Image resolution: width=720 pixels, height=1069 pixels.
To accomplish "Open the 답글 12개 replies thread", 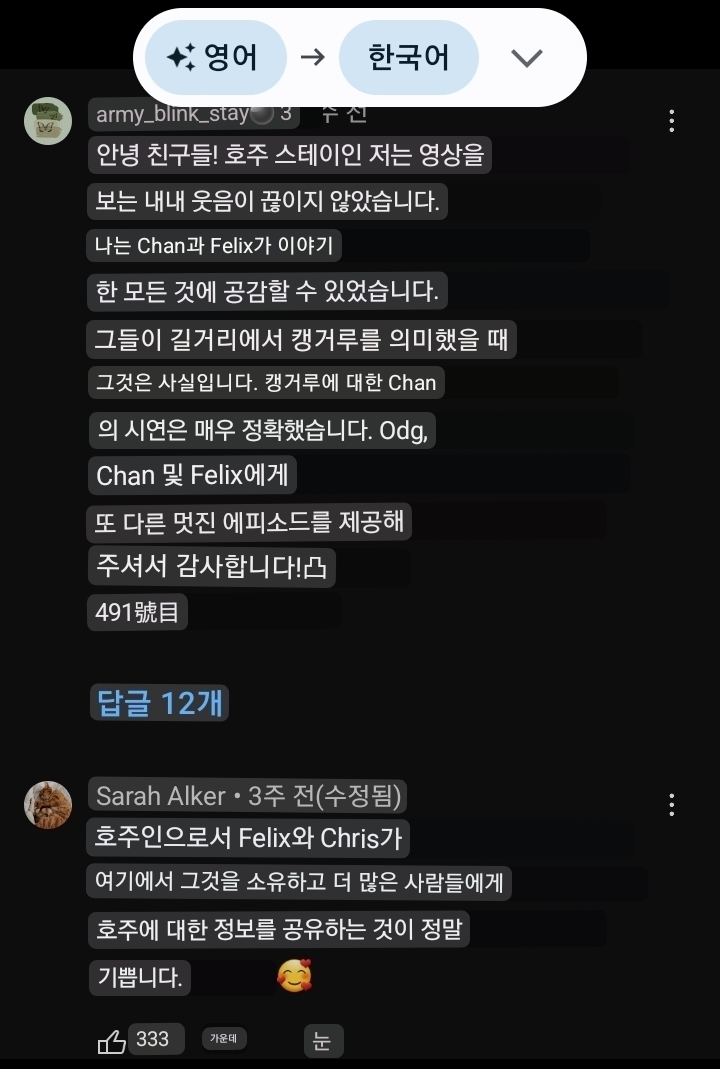I will [158, 703].
